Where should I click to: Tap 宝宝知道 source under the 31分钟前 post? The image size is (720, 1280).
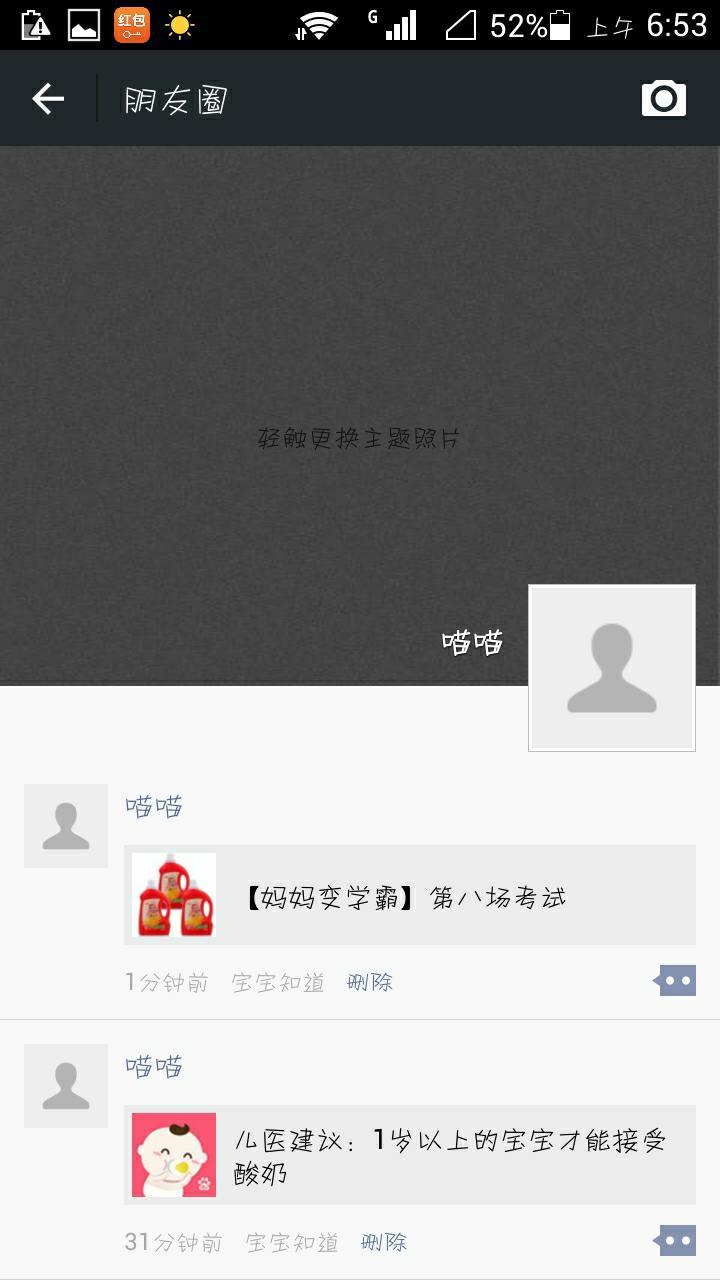point(292,1242)
